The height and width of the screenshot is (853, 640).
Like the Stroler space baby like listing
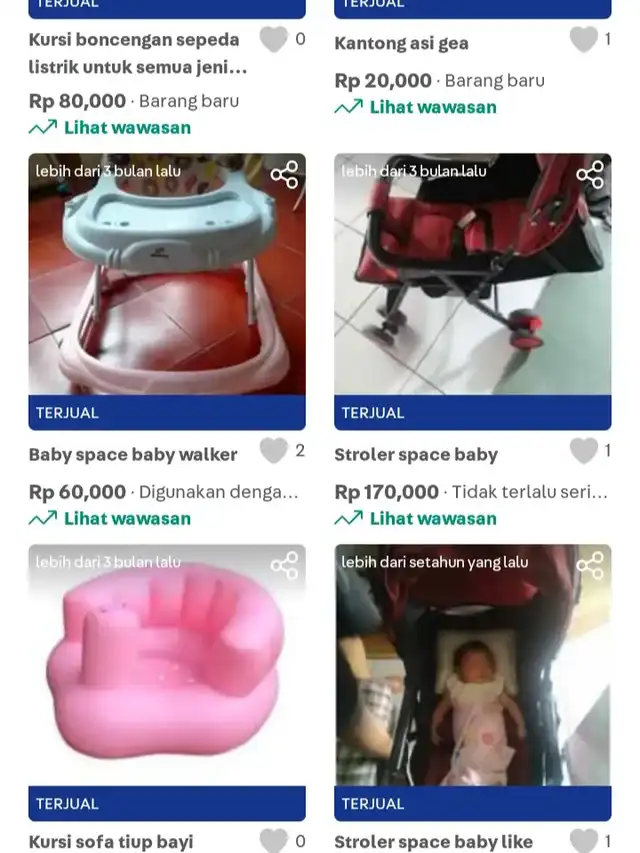pos(583,841)
